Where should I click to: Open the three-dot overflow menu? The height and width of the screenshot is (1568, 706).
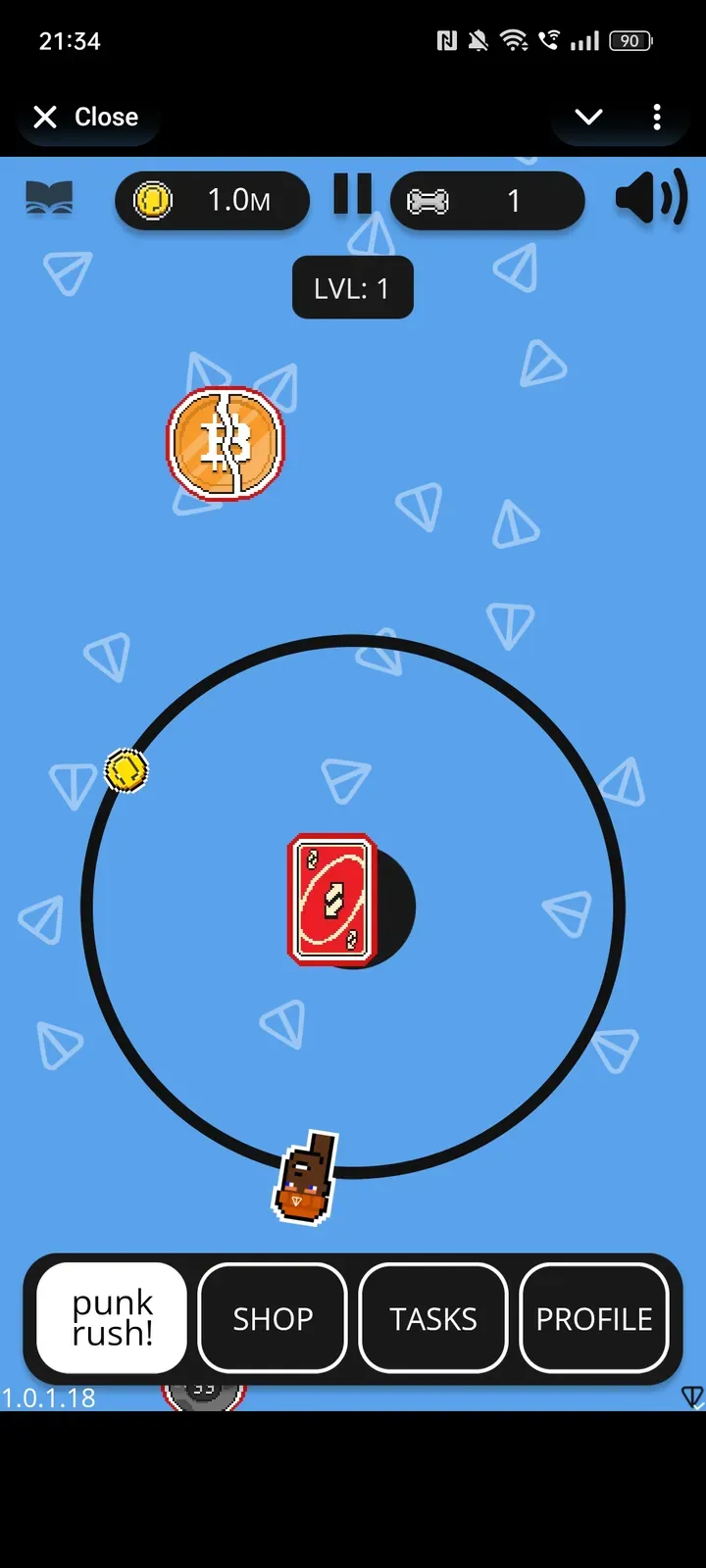(657, 118)
